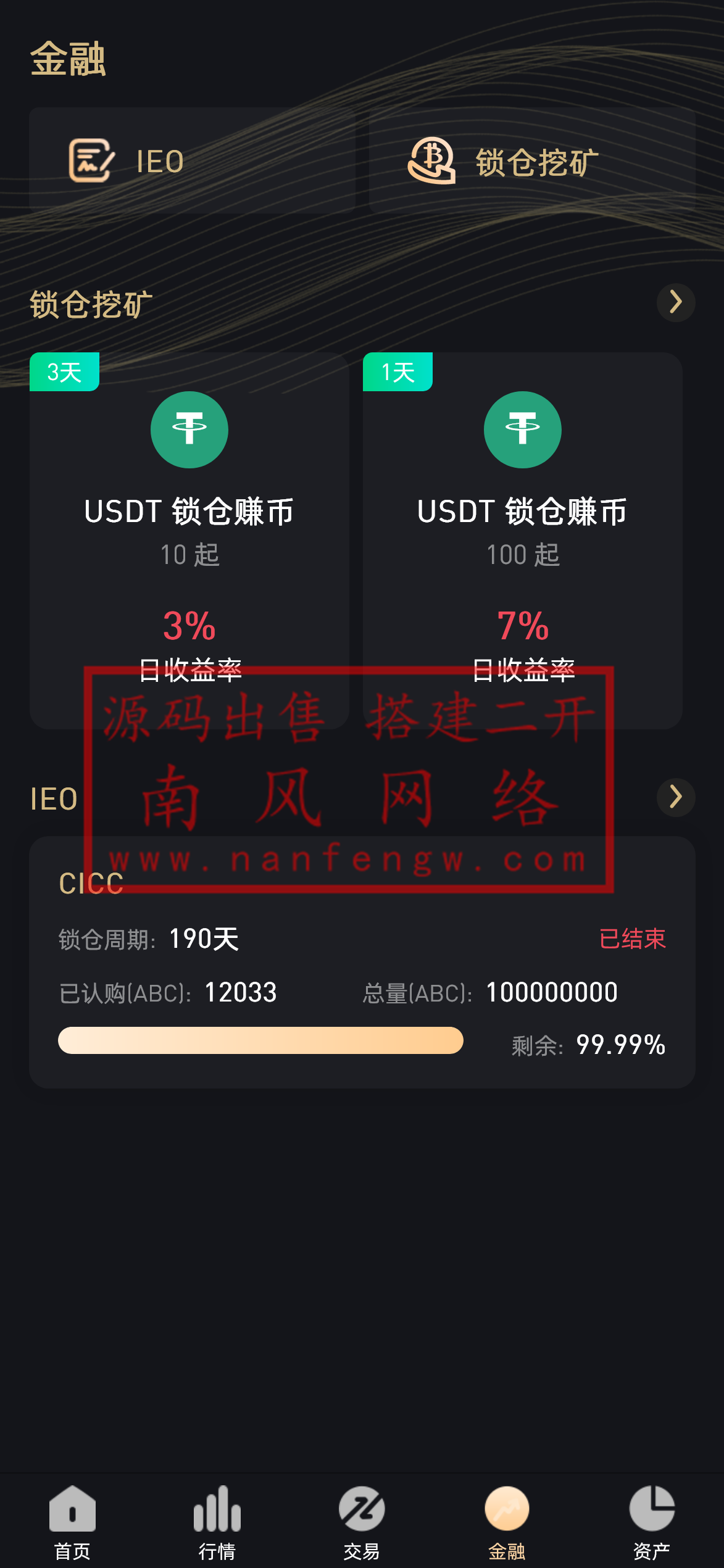Open the 1天 USDT 锁仓赚币 card
724x1568 pixels.
tap(522, 540)
